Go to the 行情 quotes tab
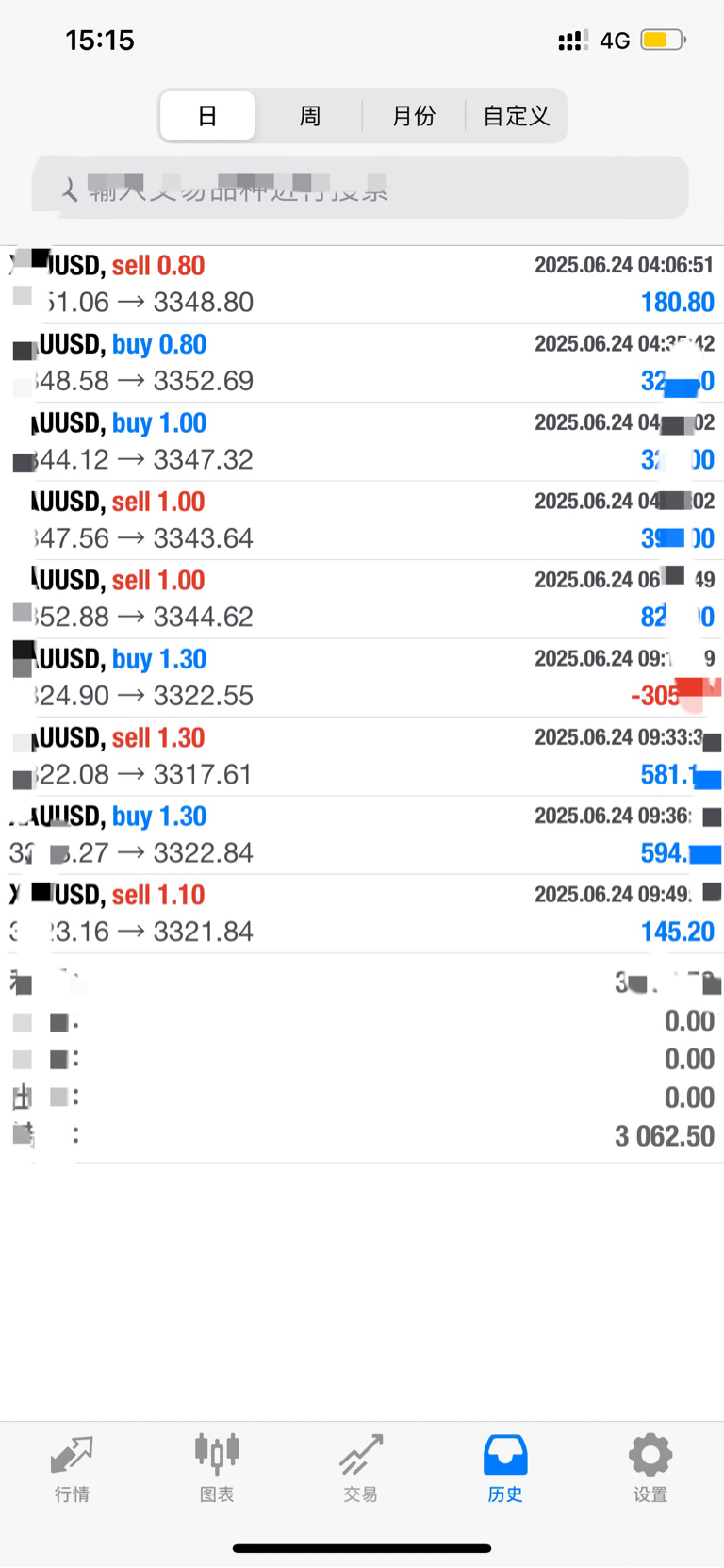Screen dimensions: 724x1568 click(73, 1468)
